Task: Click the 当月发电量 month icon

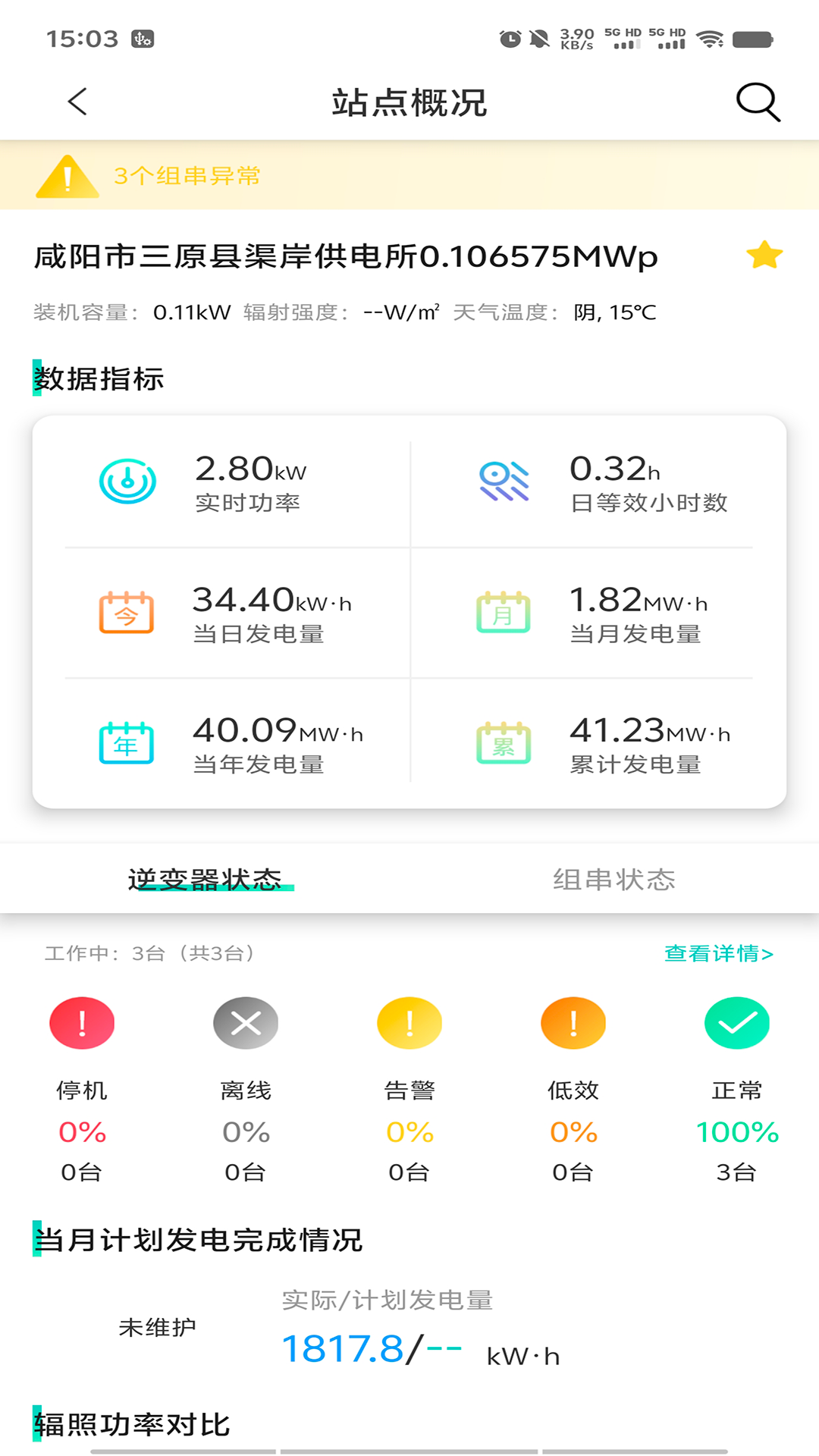Action: [504, 613]
